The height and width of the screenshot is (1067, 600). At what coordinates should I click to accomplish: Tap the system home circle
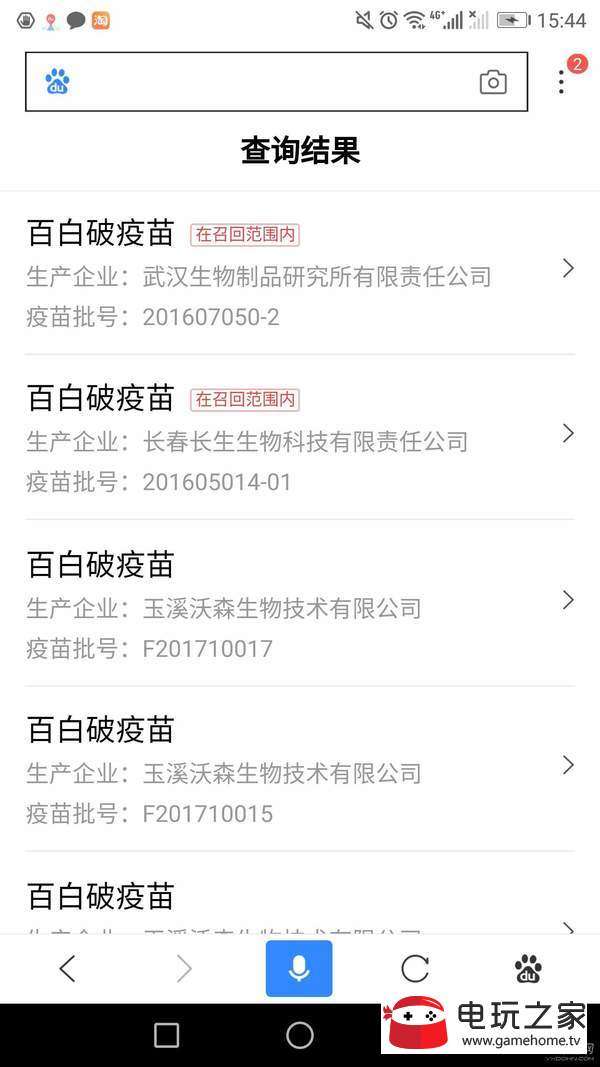pyautogui.click(x=300, y=1035)
